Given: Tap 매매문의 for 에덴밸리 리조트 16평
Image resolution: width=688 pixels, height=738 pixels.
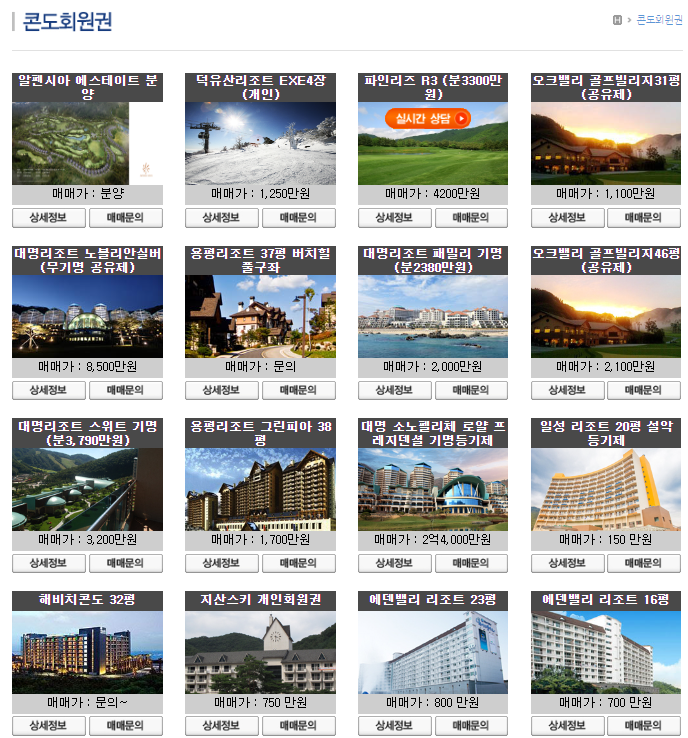Looking at the screenshot, I should tap(643, 725).
